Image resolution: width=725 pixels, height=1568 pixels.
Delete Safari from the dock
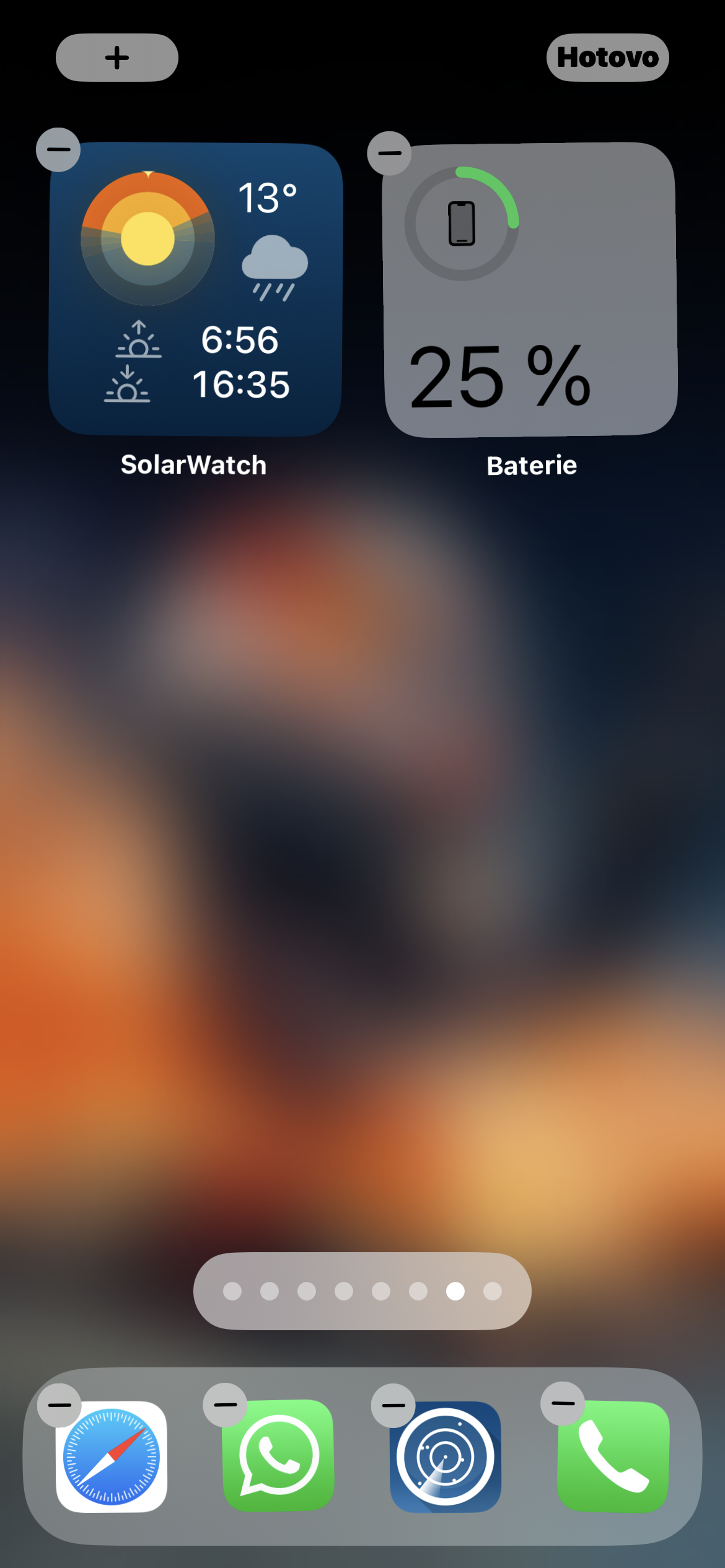(59, 1405)
